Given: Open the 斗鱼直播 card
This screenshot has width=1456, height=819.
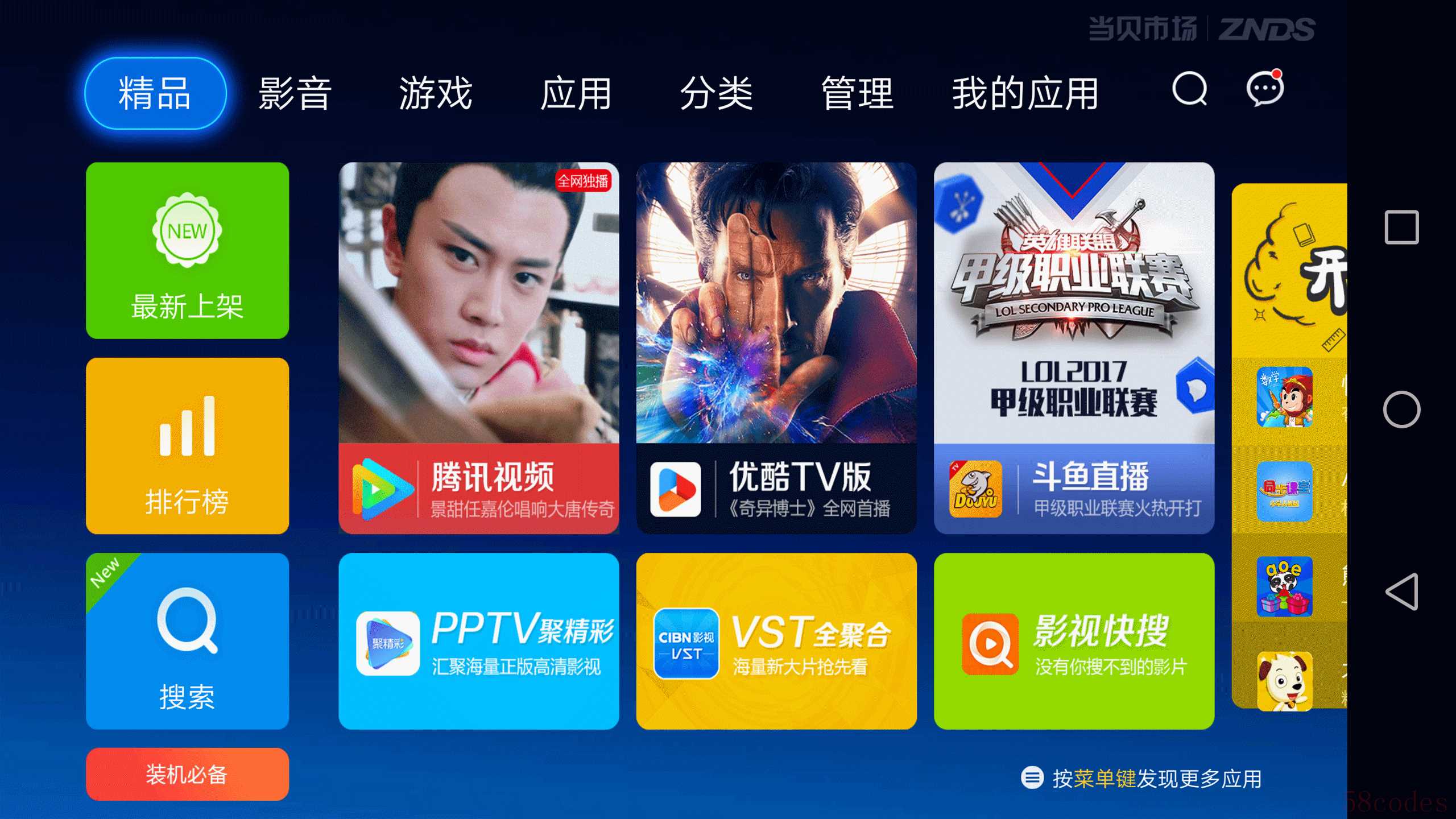Looking at the screenshot, I should (1074, 348).
